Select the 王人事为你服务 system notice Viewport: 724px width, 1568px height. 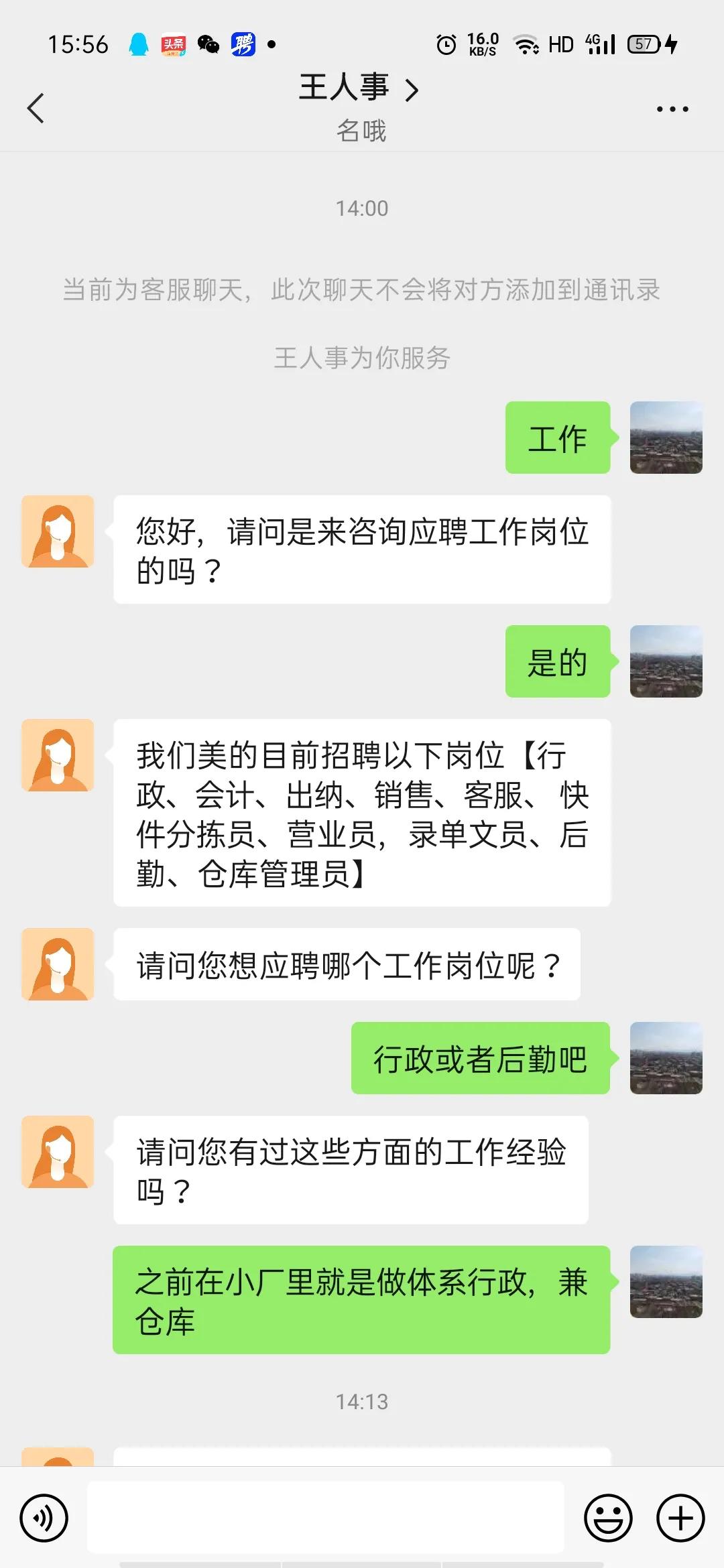point(362,358)
